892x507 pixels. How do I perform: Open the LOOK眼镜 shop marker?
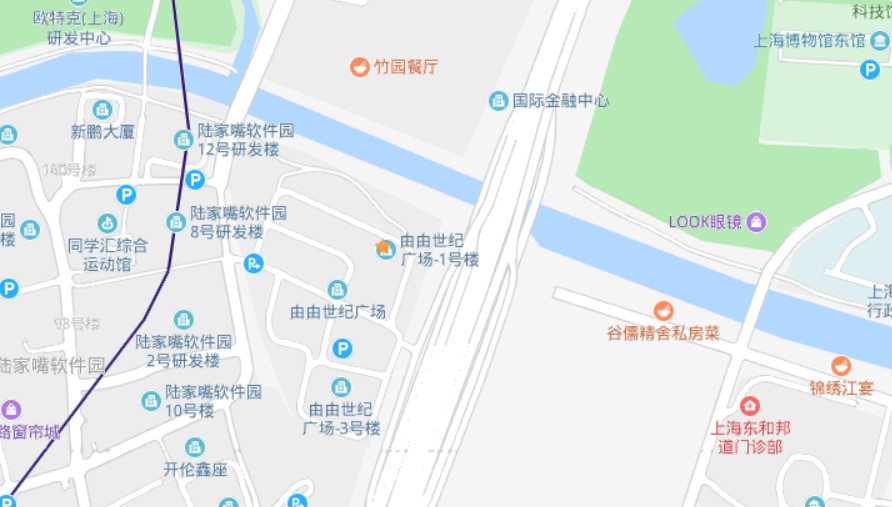click(757, 220)
